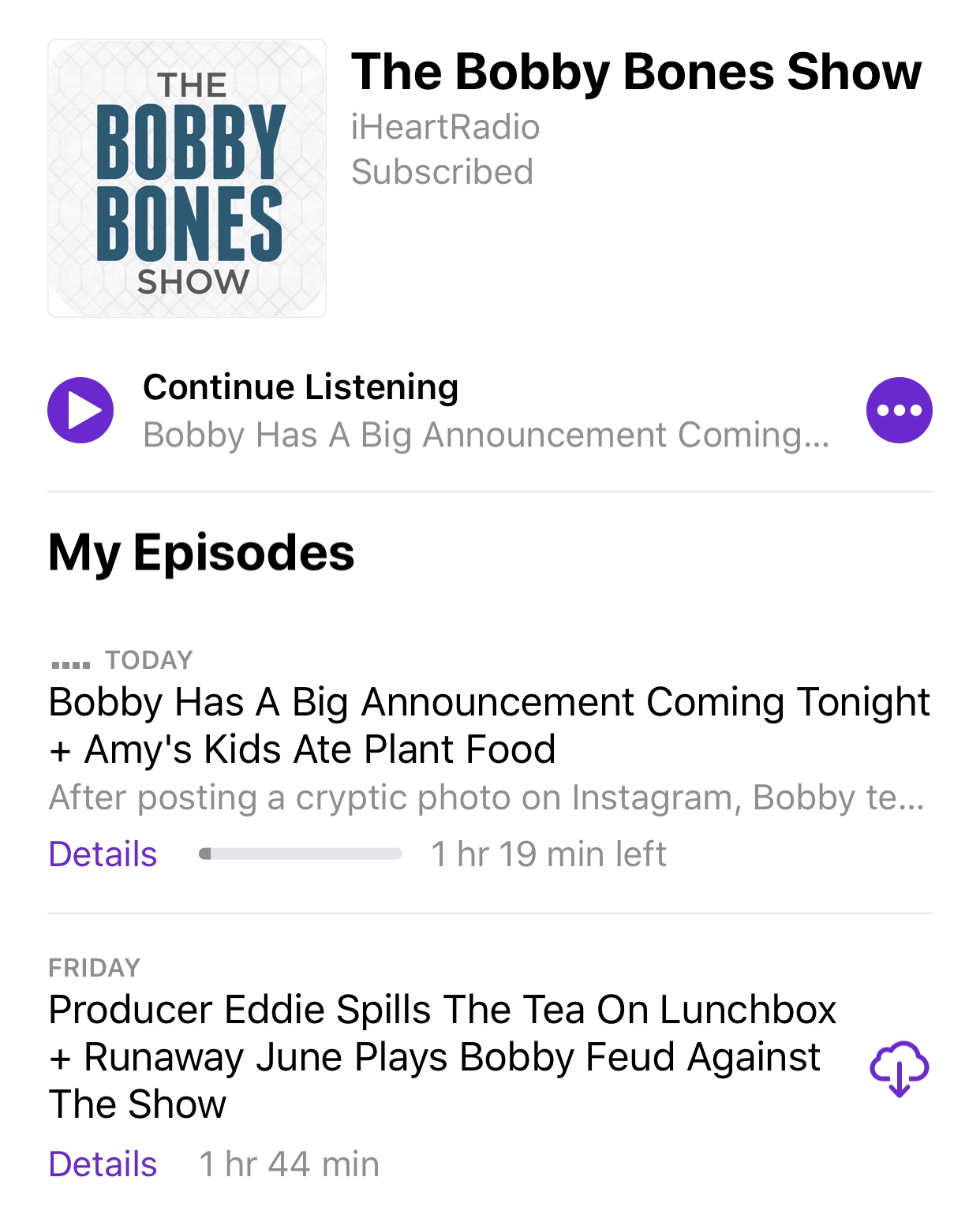
Task: Open The Bobby Bones Show artwork
Action: (187, 178)
